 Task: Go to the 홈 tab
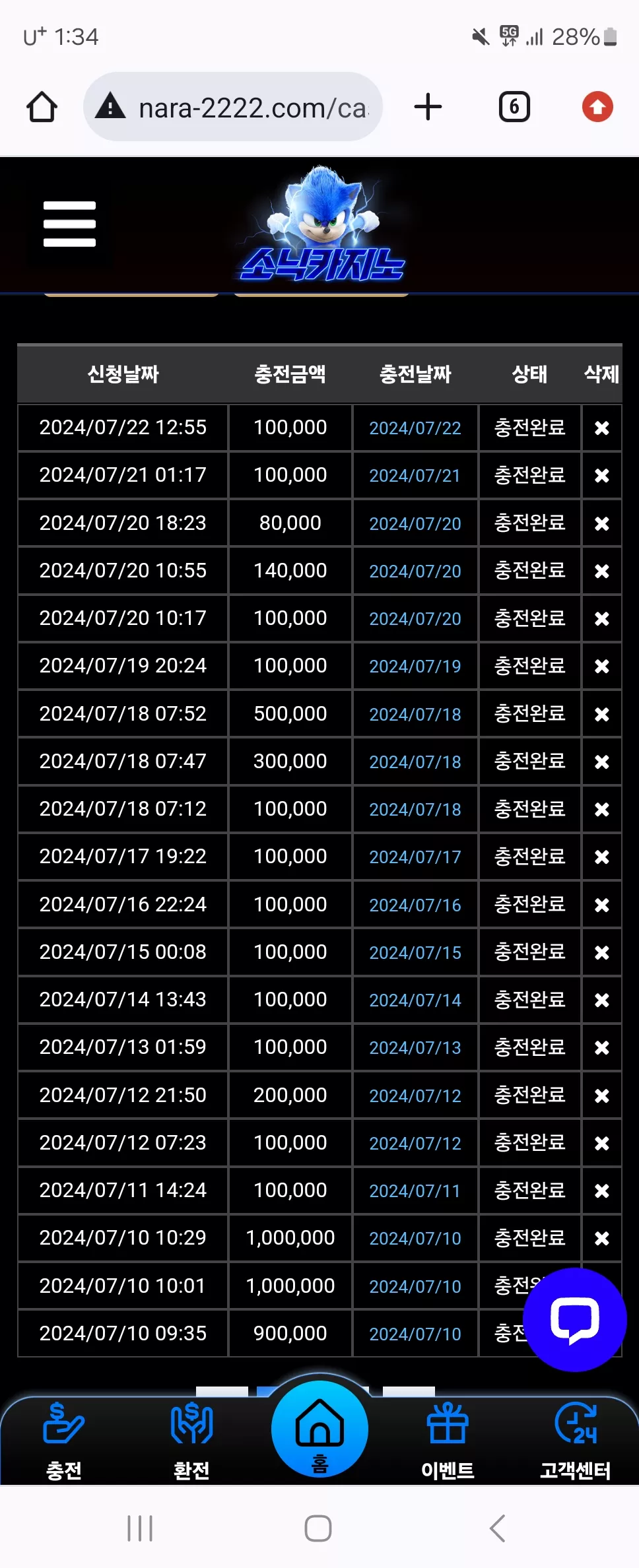click(319, 1429)
